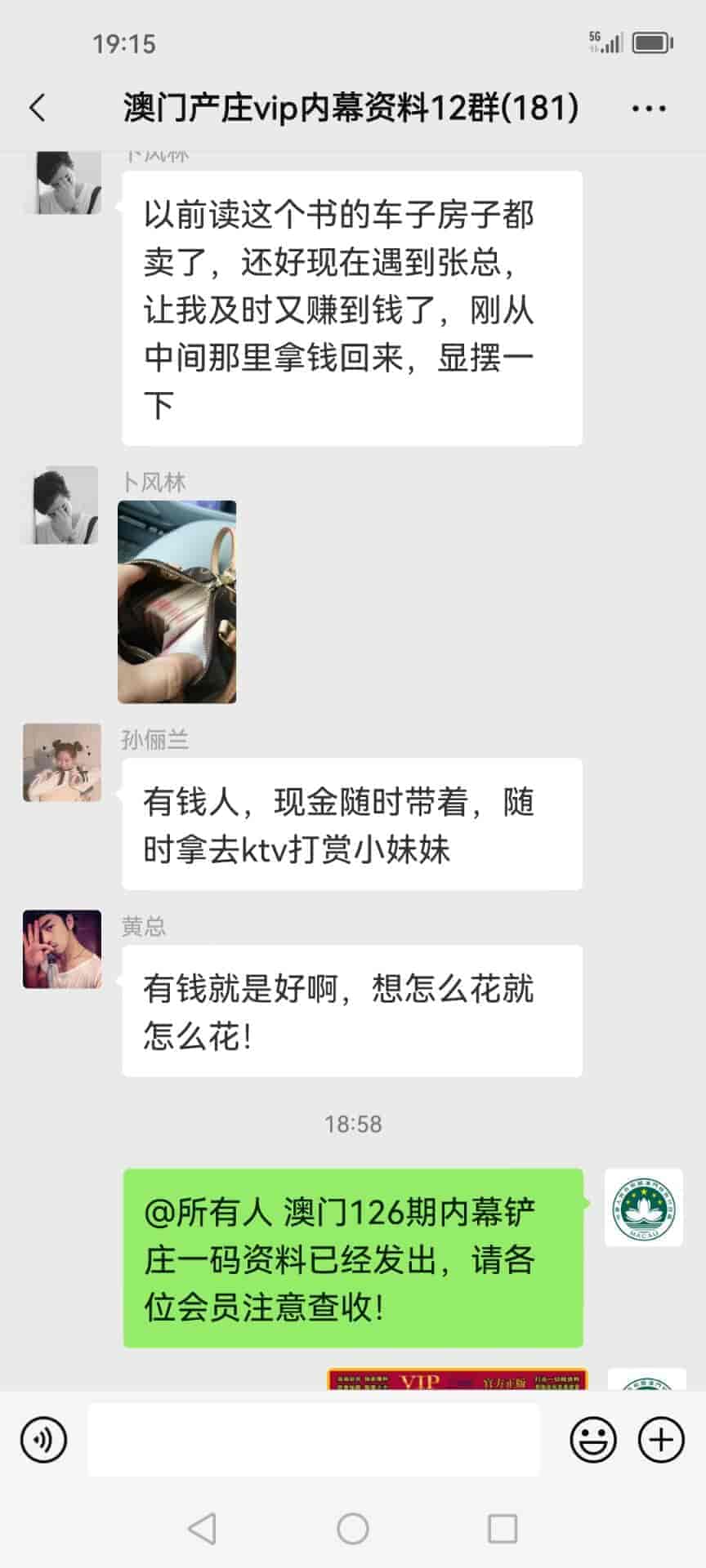View the cash photo sent by 卜风林
Image resolution: width=706 pixels, height=1568 pixels.
(177, 602)
